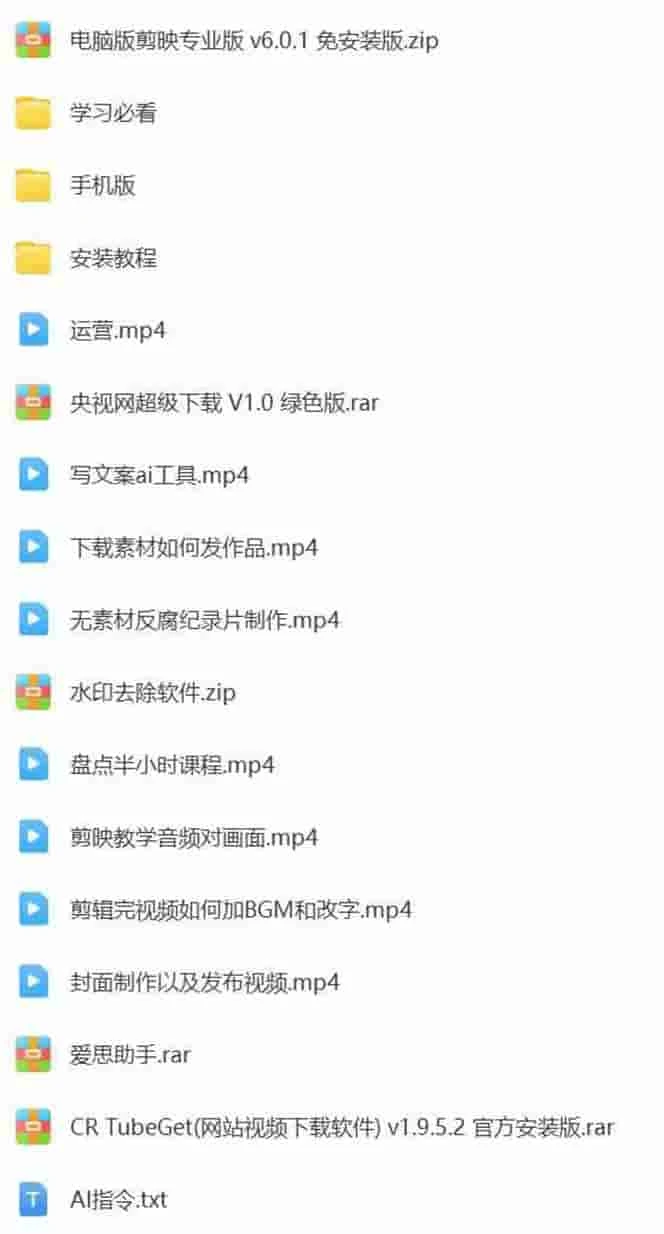Open the AI指令.txt text file
The height and width of the screenshot is (1234, 664).
point(118,1199)
